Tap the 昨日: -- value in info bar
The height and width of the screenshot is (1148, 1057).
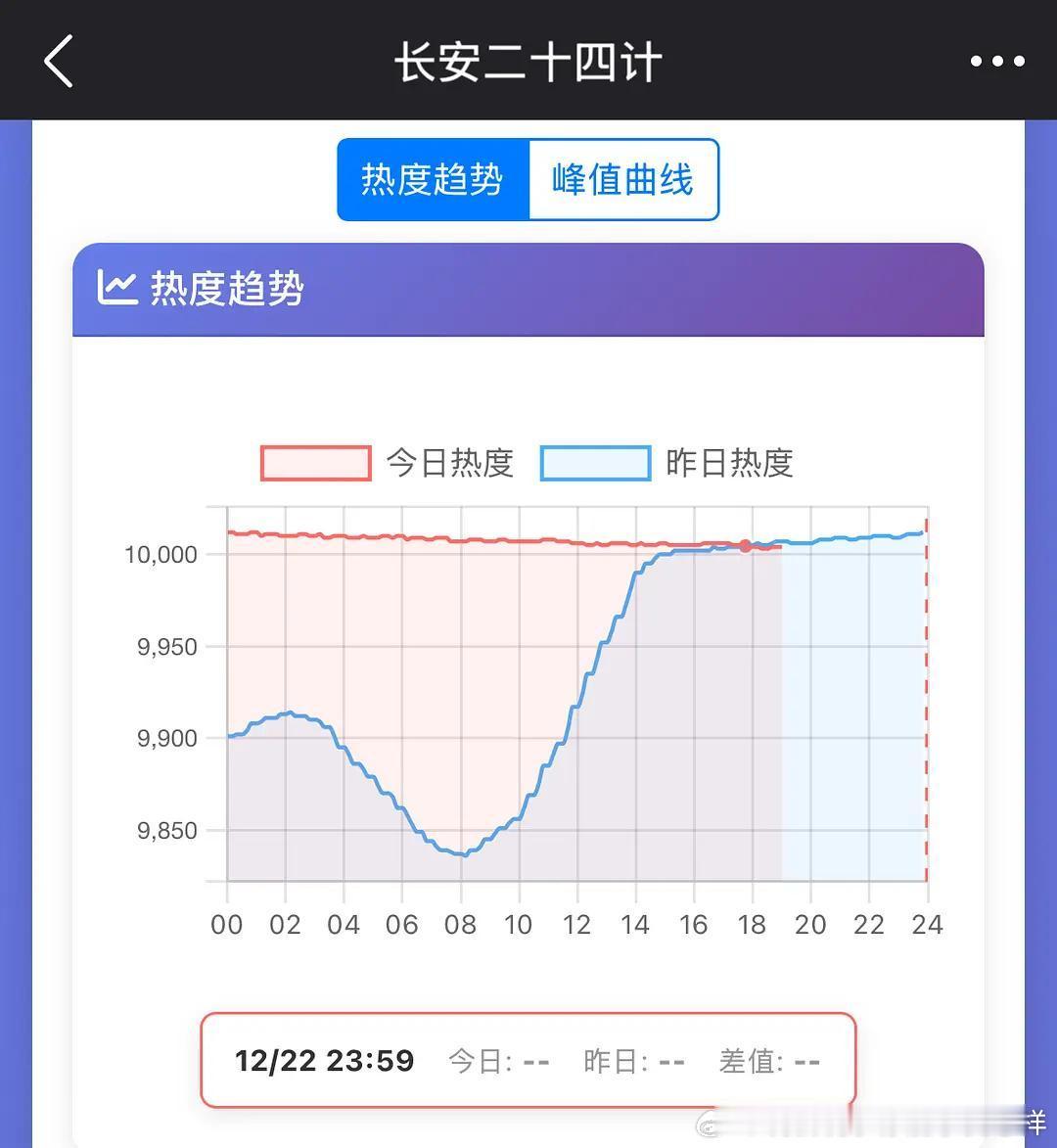pyautogui.click(x=634, y=1060)
